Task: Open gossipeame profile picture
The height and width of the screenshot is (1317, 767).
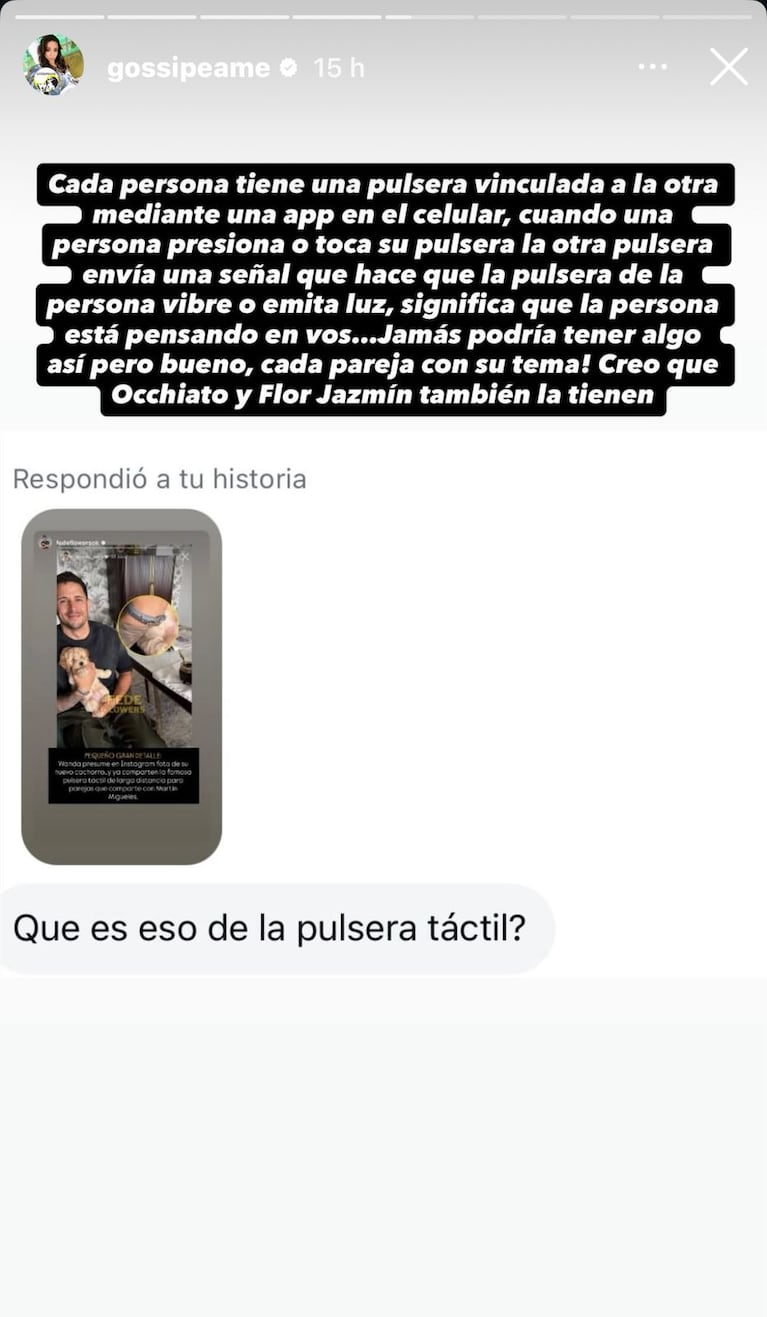Action: [52, 66]
